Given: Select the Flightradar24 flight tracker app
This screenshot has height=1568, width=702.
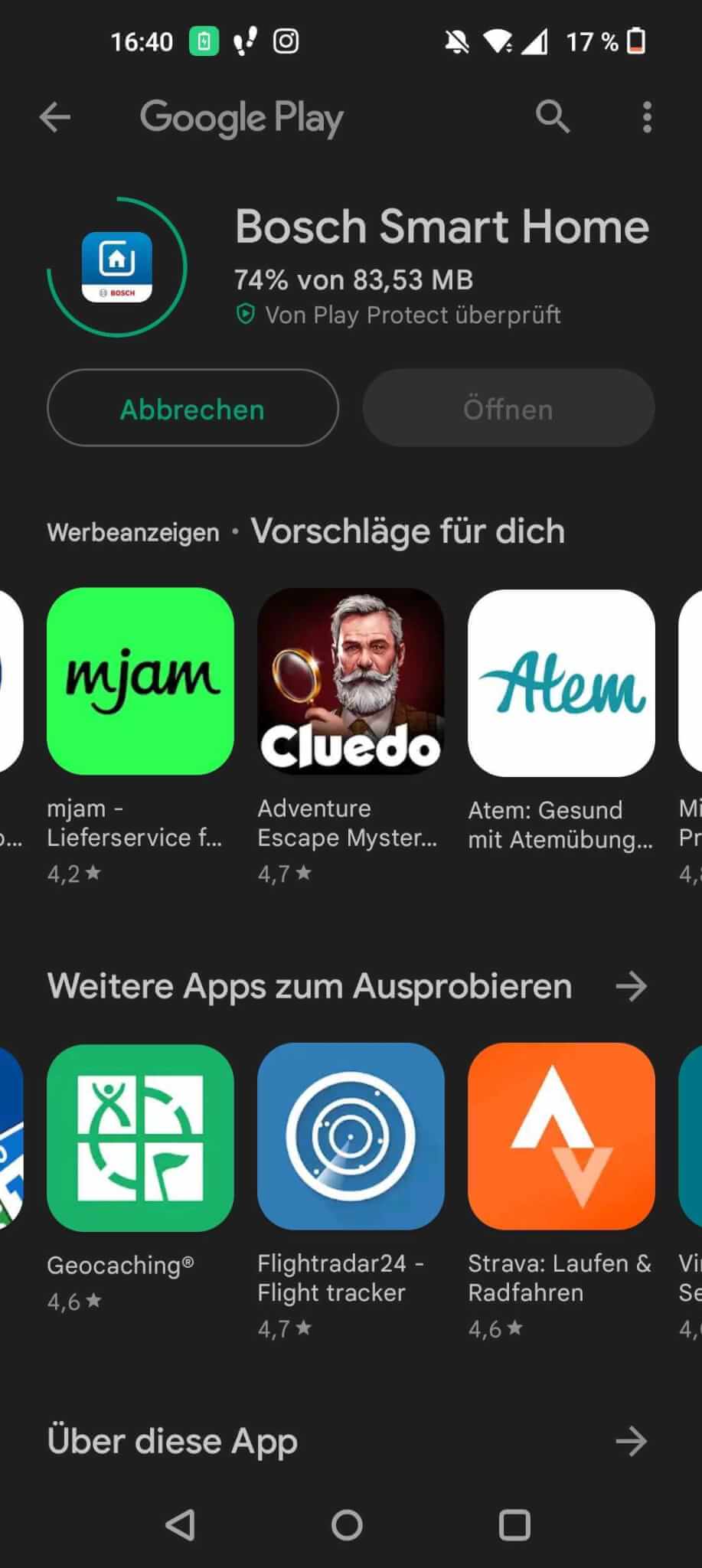Looking at the screenshot, I should point(351,1138).
